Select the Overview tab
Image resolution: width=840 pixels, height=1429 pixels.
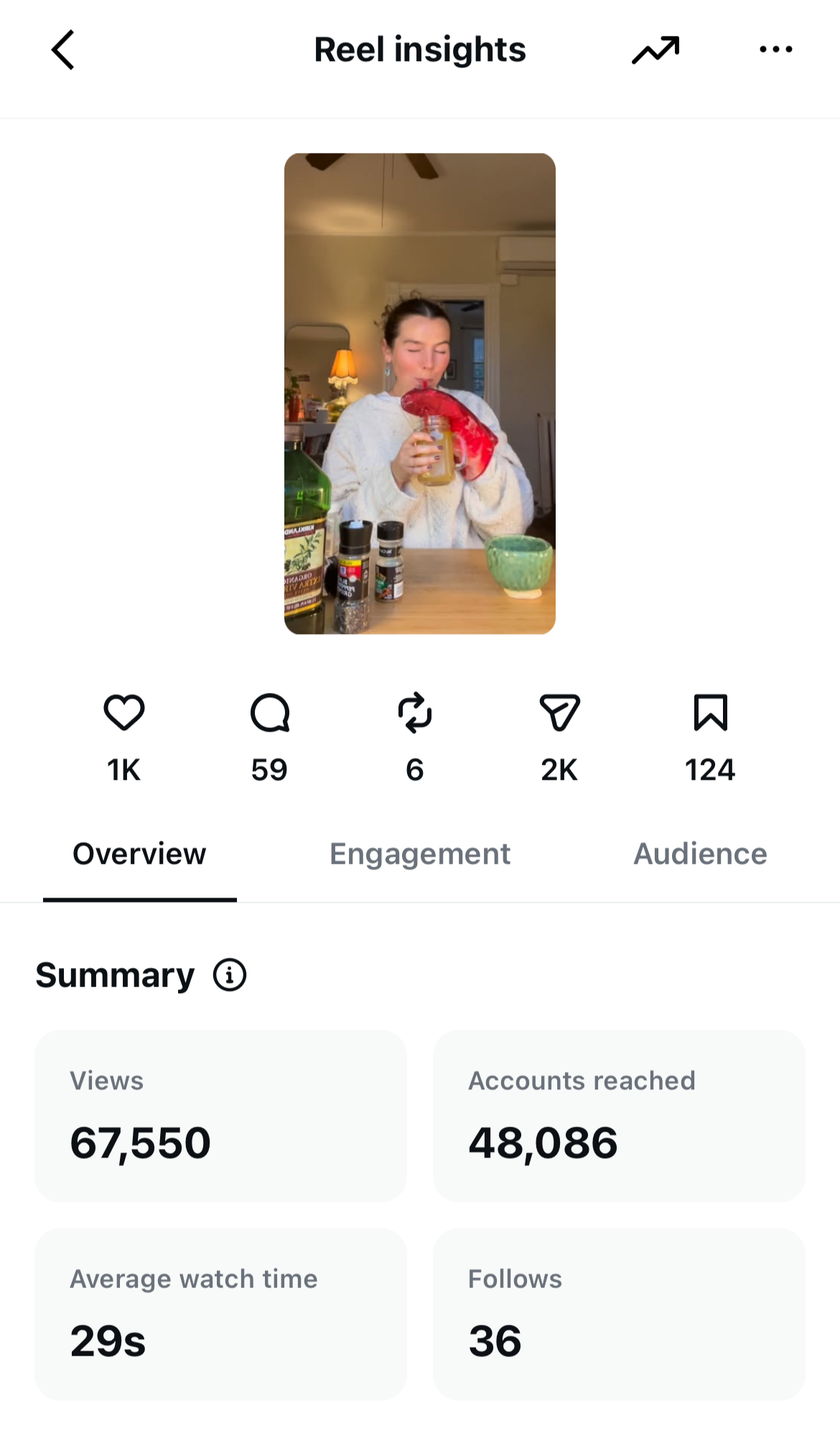coord(139,854)
